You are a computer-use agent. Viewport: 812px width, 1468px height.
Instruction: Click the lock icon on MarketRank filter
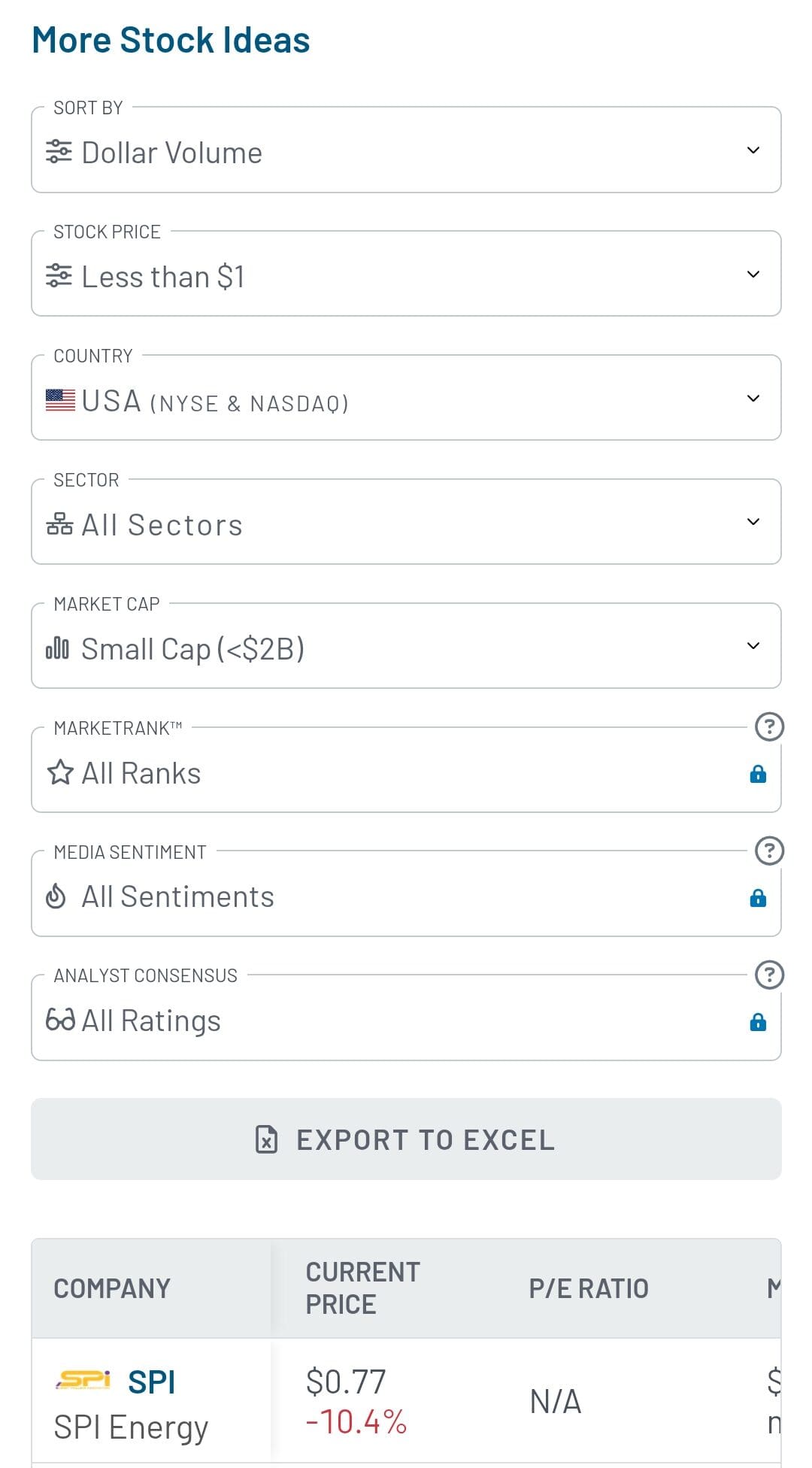759,772
